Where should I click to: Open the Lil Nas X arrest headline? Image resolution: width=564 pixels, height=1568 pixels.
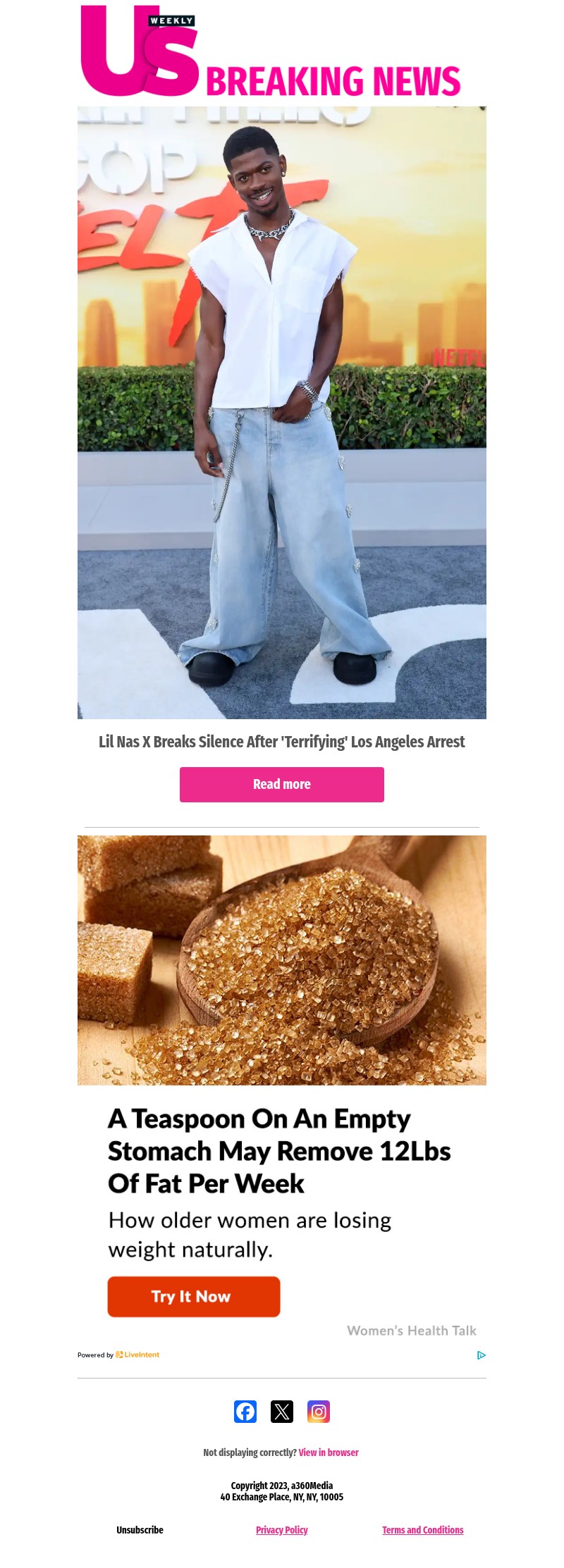point(281,742)
